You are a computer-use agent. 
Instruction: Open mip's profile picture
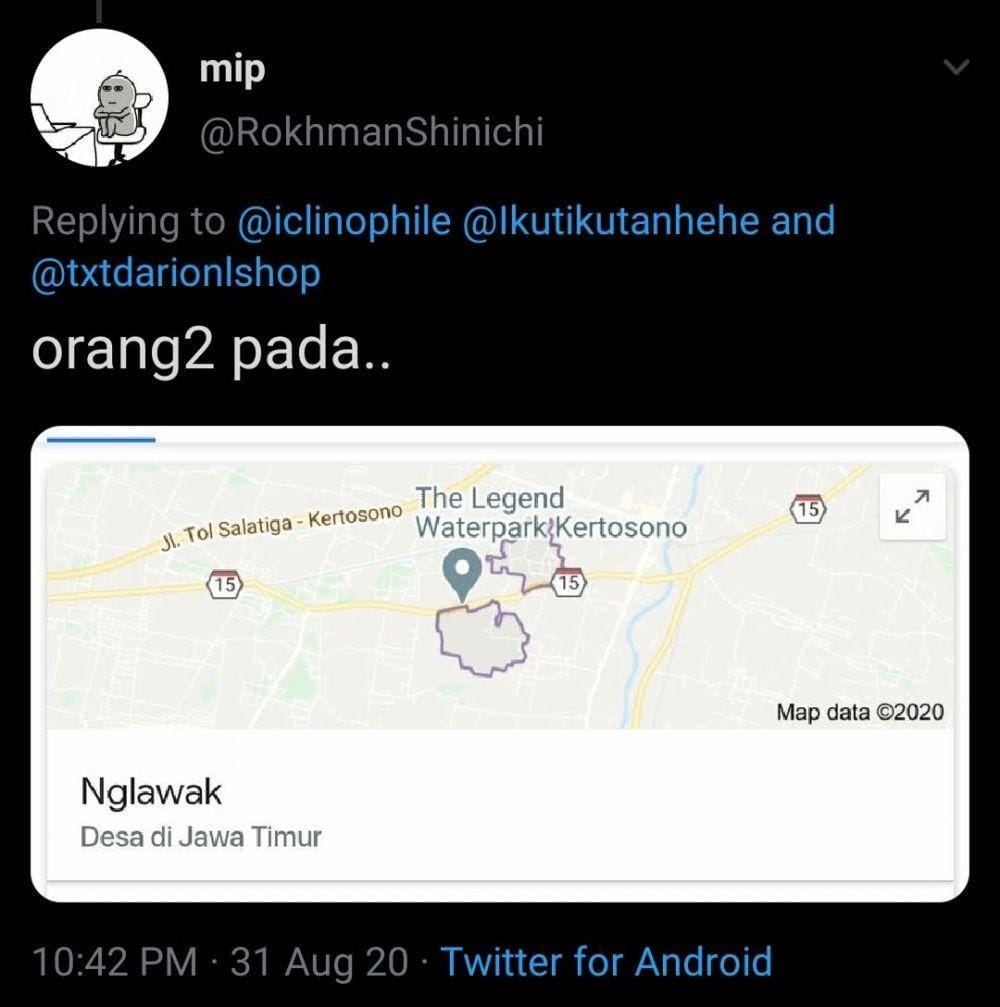tap(97, 98)
